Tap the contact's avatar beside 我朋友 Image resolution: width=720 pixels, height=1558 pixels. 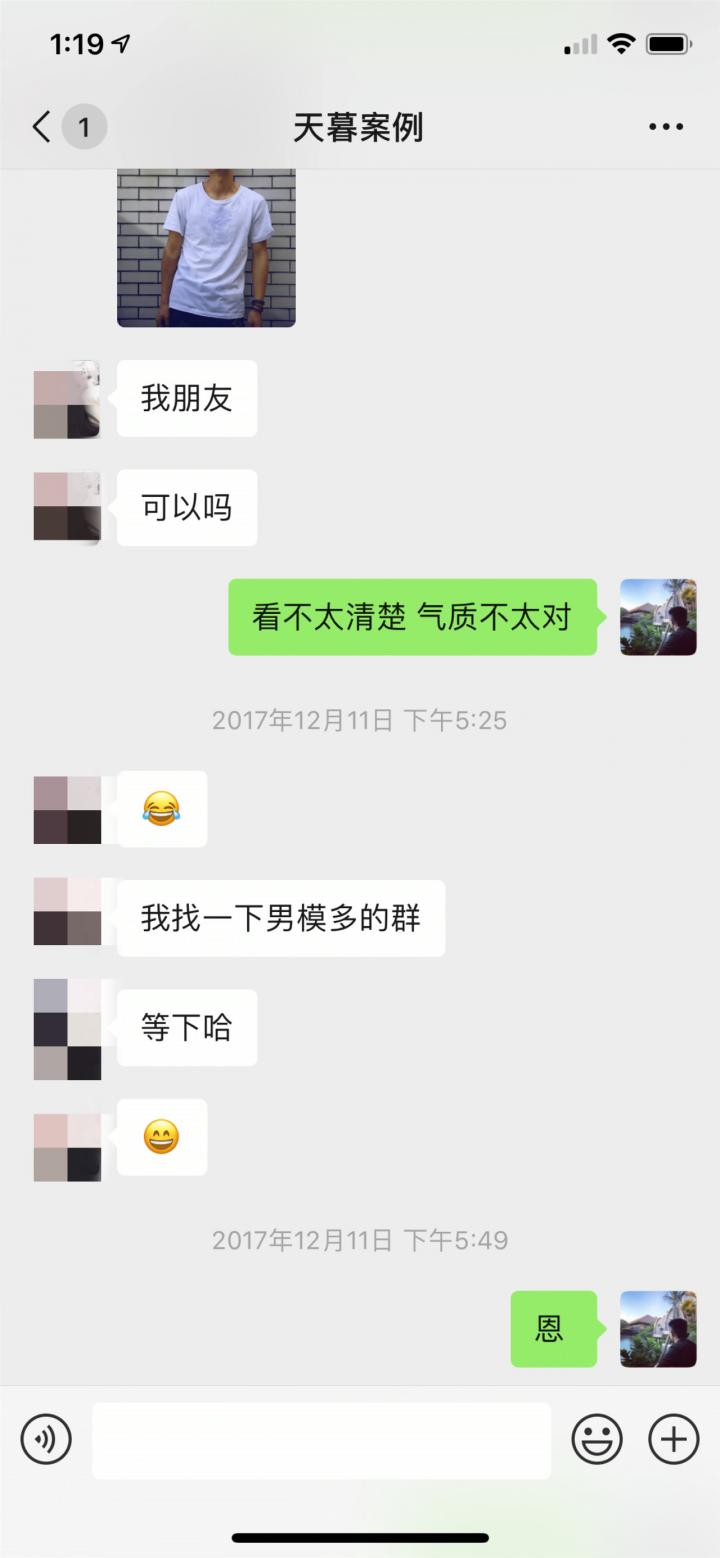66,399
